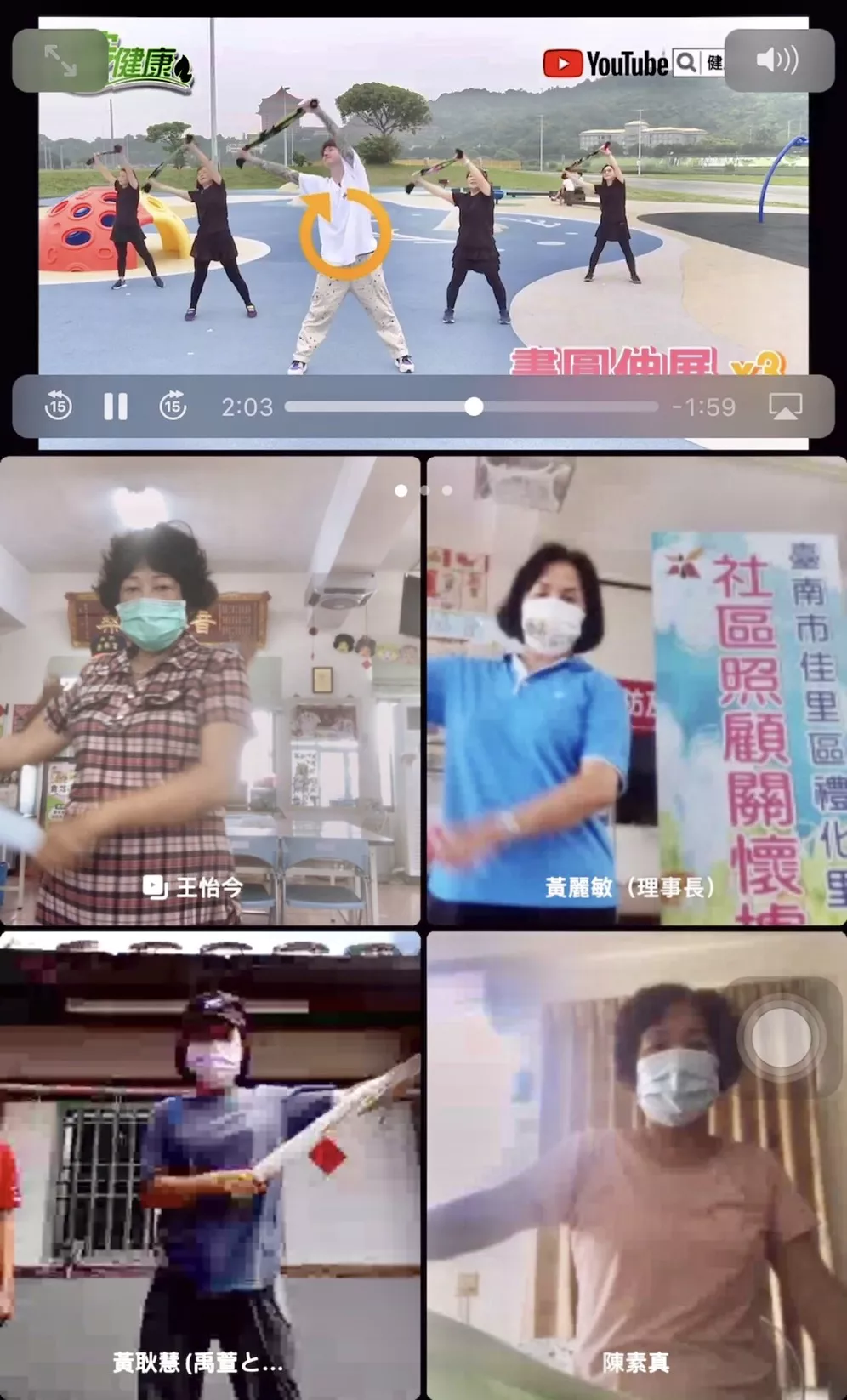The height and width of the screenshot is (1400, 847).
Task: Open AirPlay screen mirroring options
Action: point(785,407)
